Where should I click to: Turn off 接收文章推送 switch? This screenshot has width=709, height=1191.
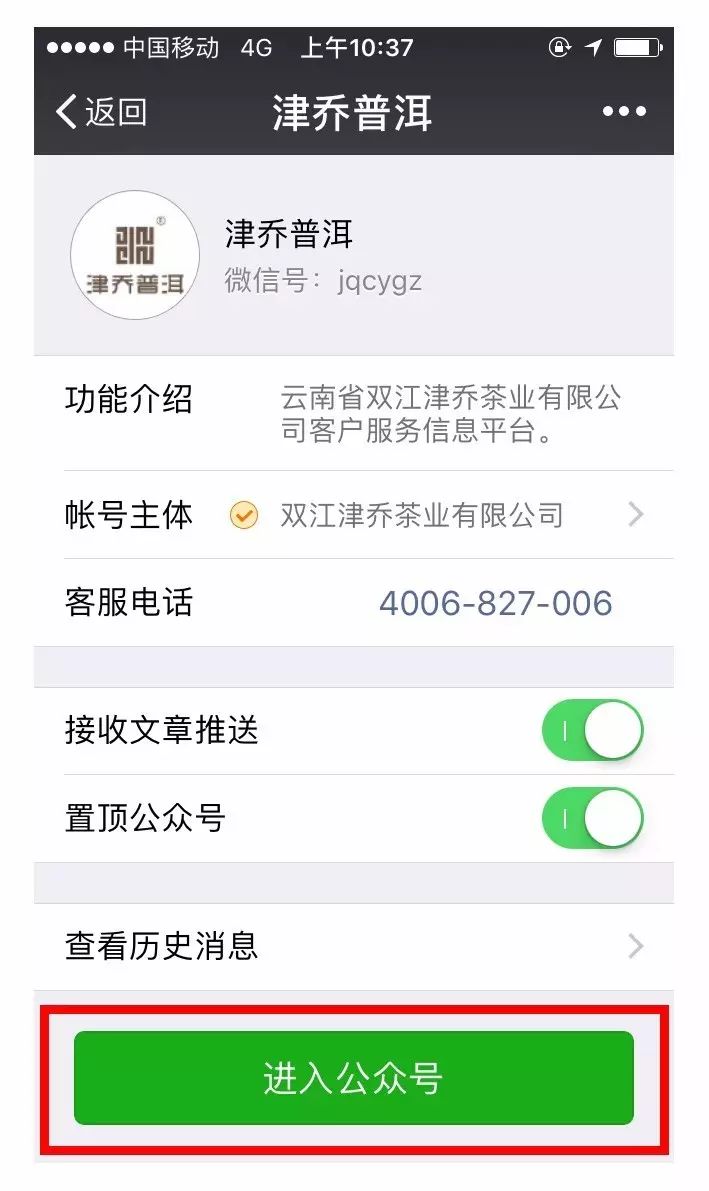tap(592, 731)
